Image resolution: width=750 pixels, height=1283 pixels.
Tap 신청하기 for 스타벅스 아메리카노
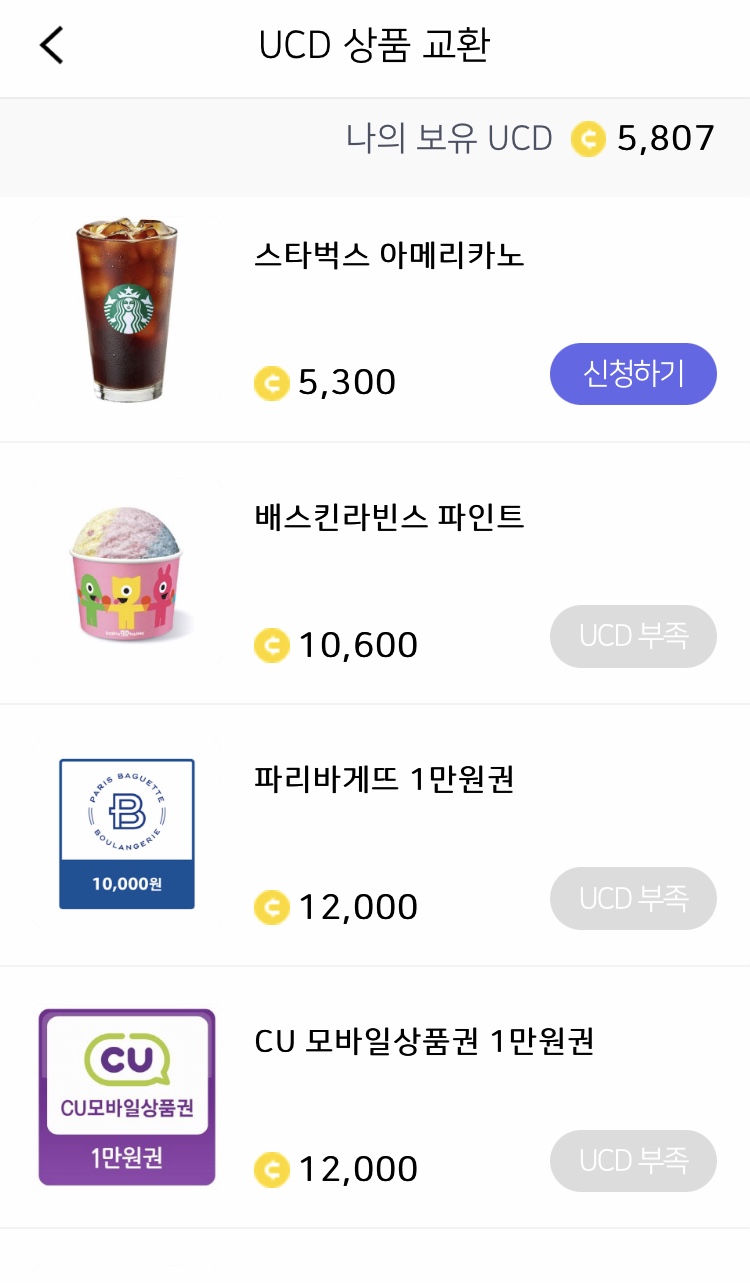(633, 374)
